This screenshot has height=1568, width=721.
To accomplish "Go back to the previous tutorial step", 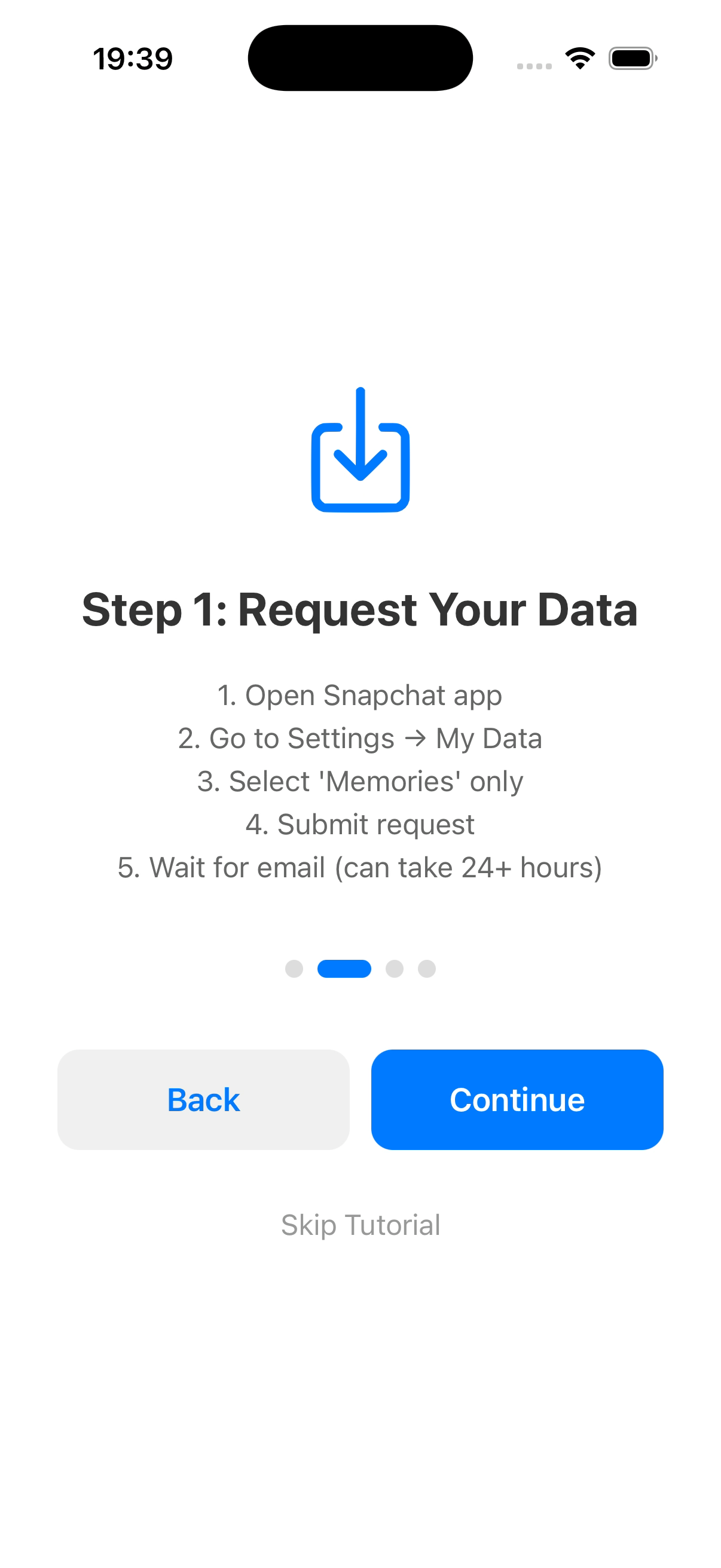I will [203, 1099].
